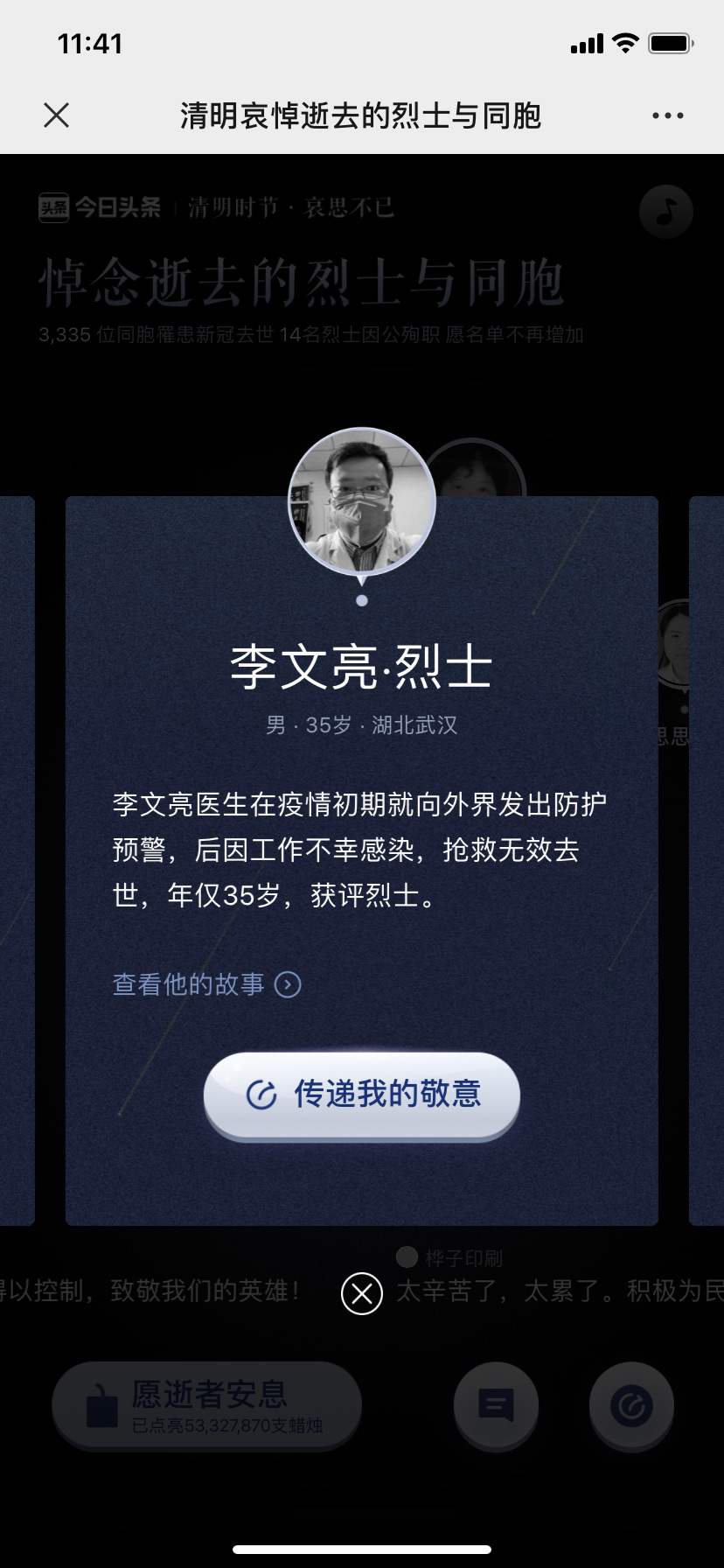Light a candle via 愿逝者安息

click(x=207, y=1404)
